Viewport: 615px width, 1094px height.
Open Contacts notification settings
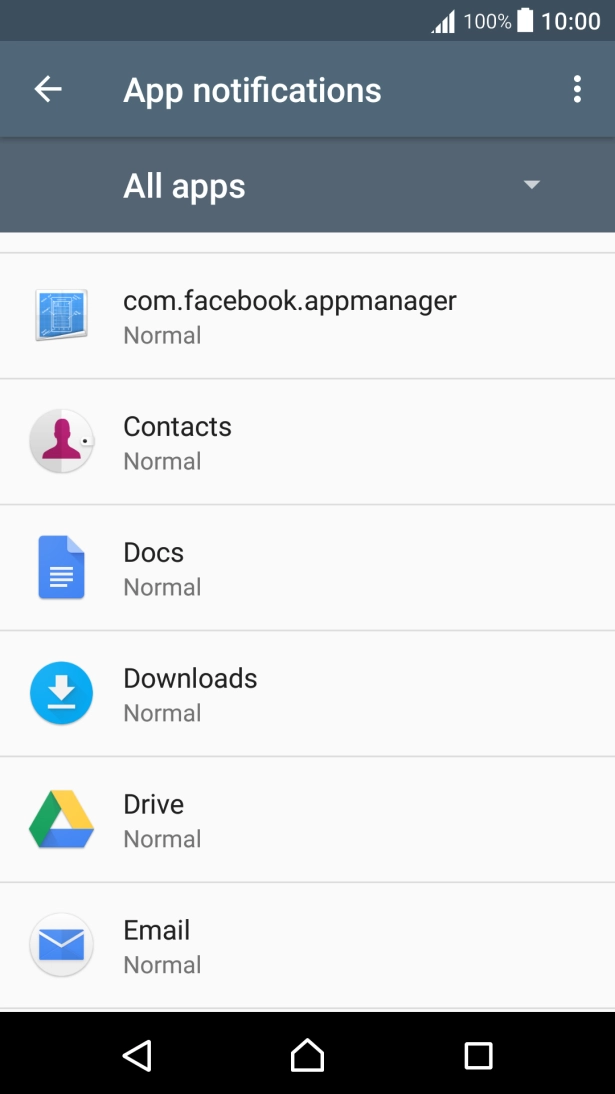pyautogui.click(x=307, y=442)
